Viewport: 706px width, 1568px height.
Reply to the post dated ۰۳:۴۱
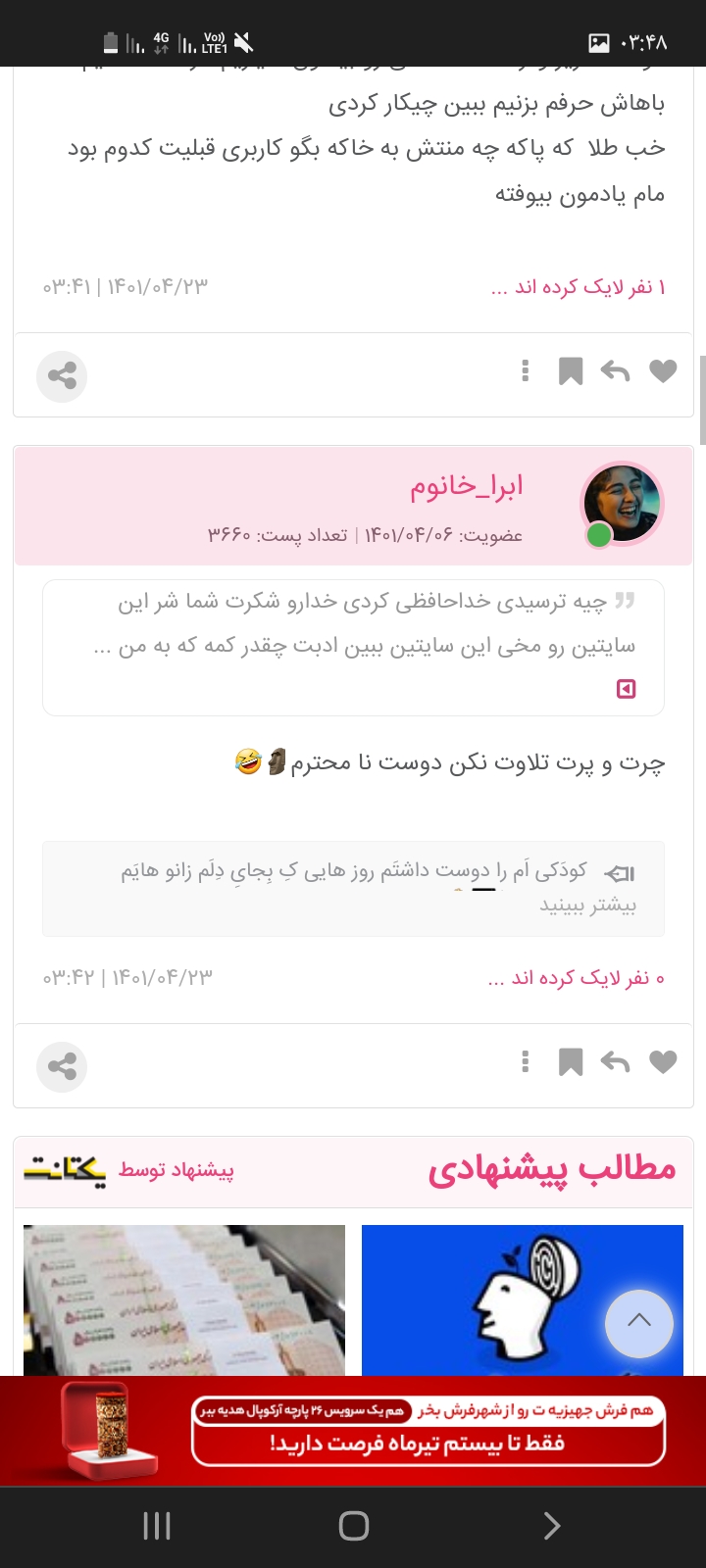tap(615, 370)
